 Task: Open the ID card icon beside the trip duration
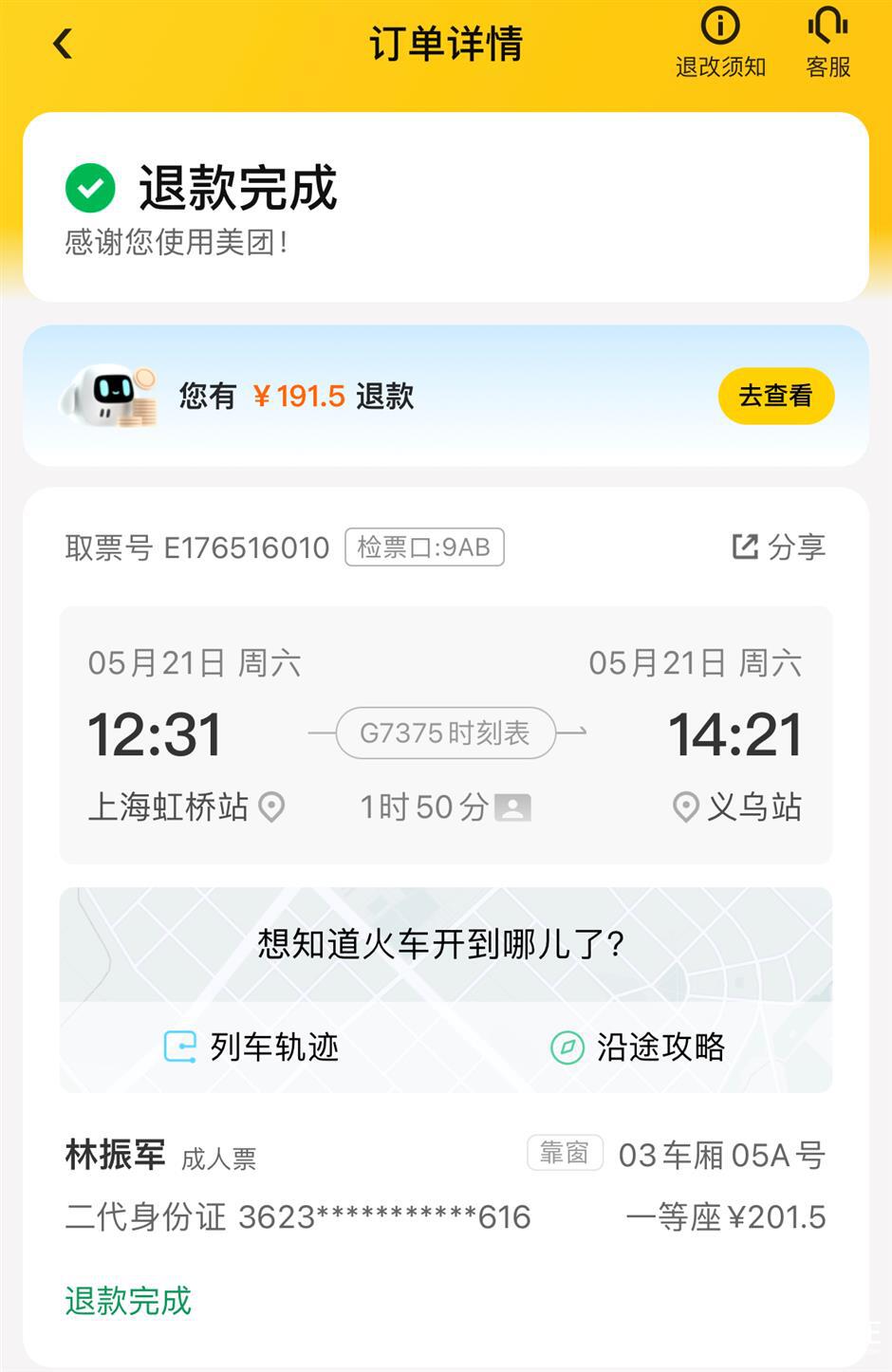click(512, 807)
